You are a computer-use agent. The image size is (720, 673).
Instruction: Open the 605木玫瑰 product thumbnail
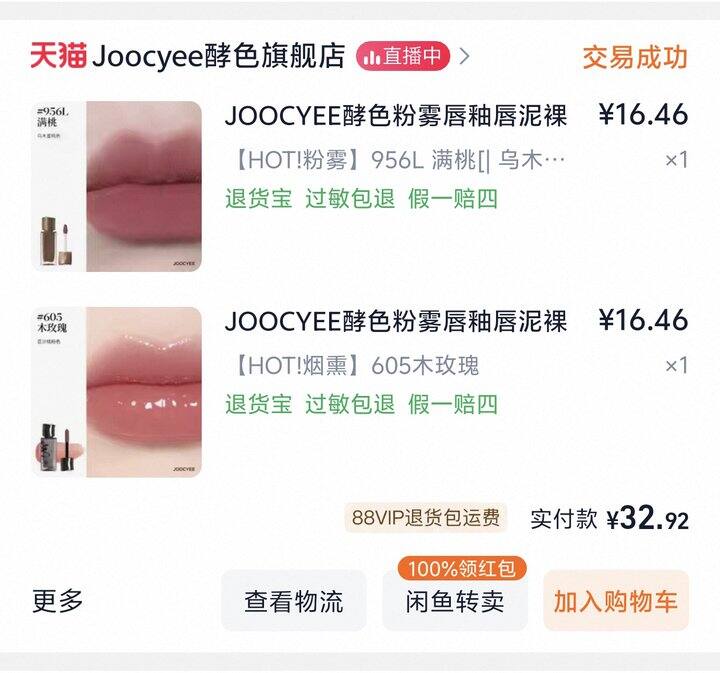[116, 392]
